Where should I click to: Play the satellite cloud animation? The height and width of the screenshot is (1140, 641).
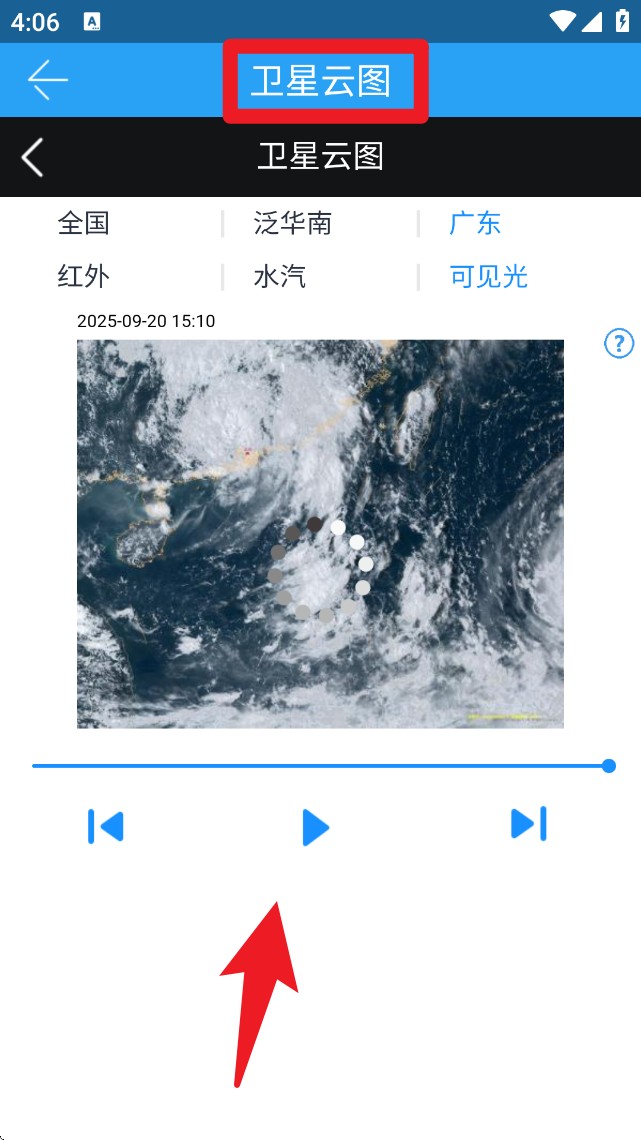pos(316,827)
